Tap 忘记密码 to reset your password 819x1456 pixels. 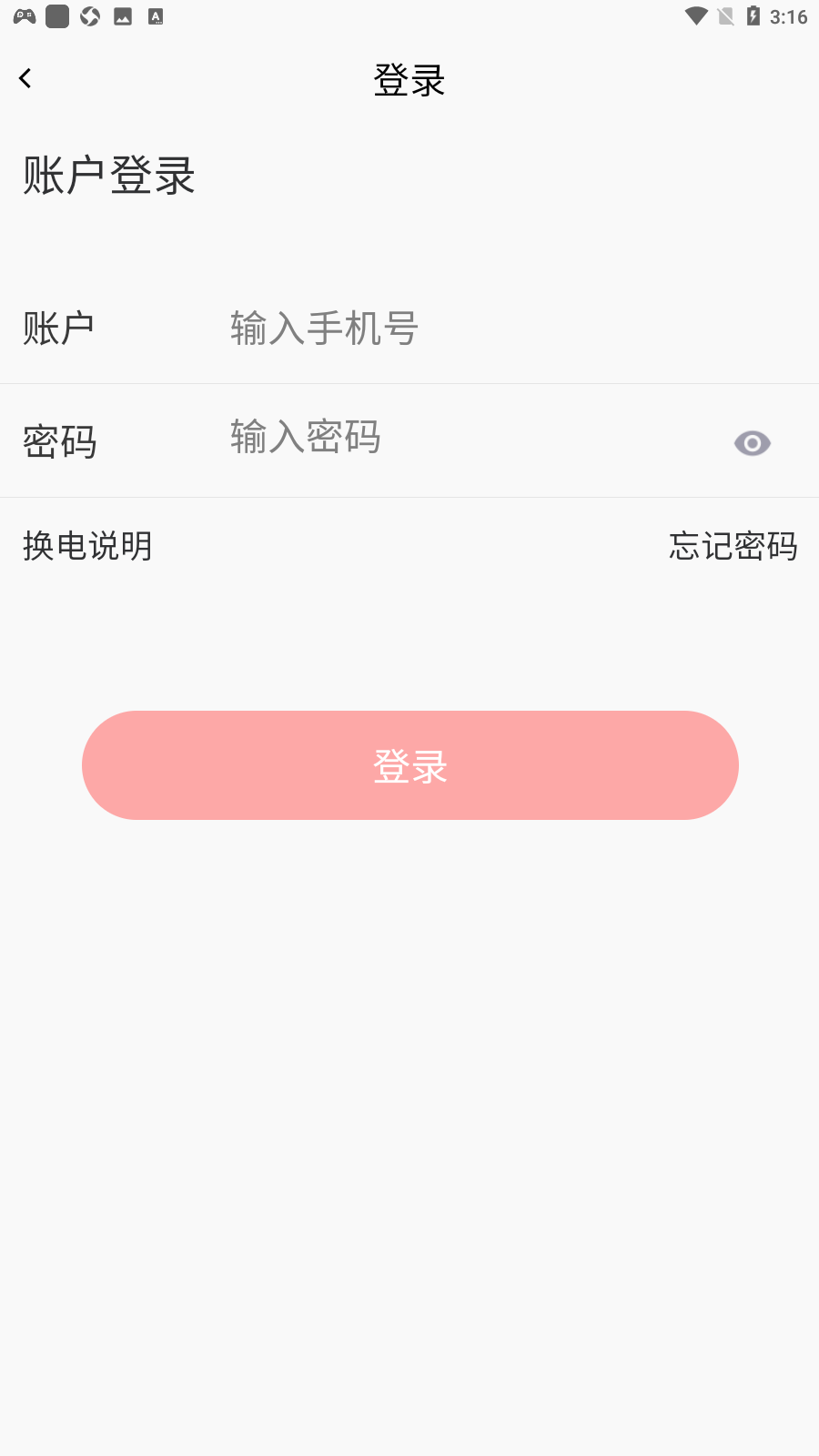tap(733, 546)
